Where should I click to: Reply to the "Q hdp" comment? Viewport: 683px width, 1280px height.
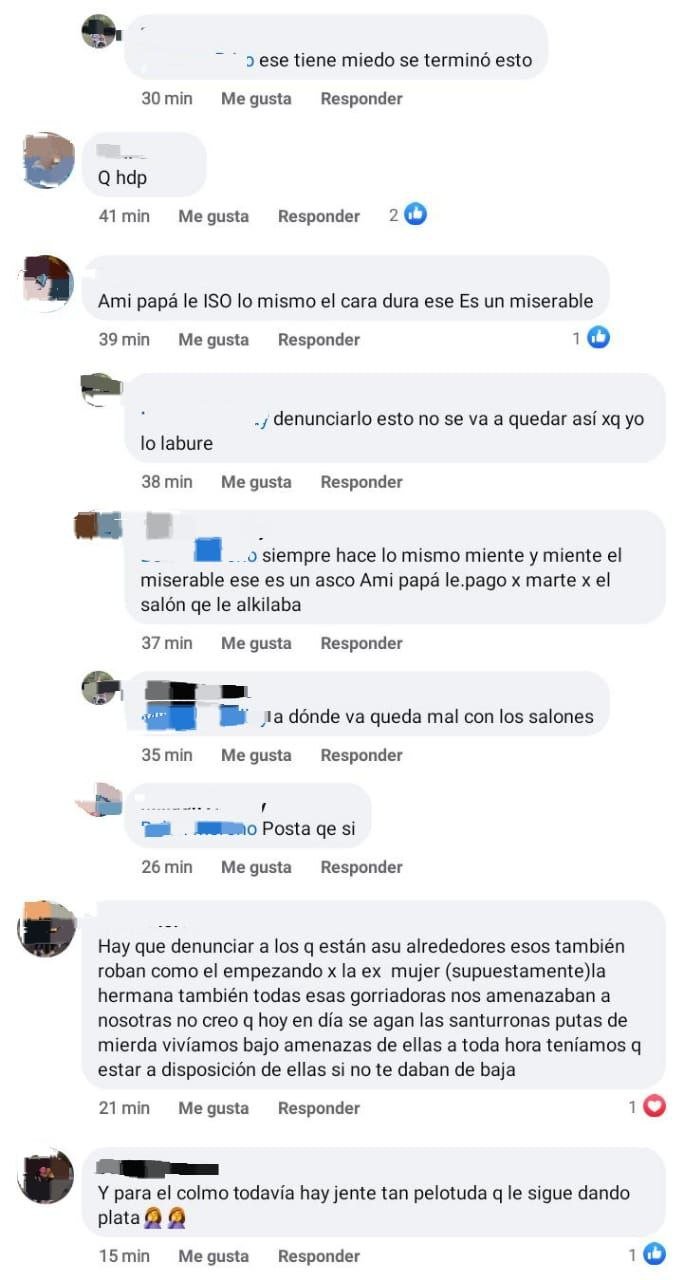(318, 216)
